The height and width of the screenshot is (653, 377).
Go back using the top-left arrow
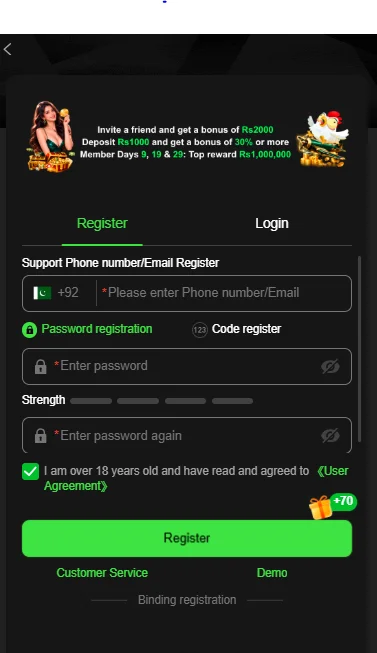coord(7,49)
